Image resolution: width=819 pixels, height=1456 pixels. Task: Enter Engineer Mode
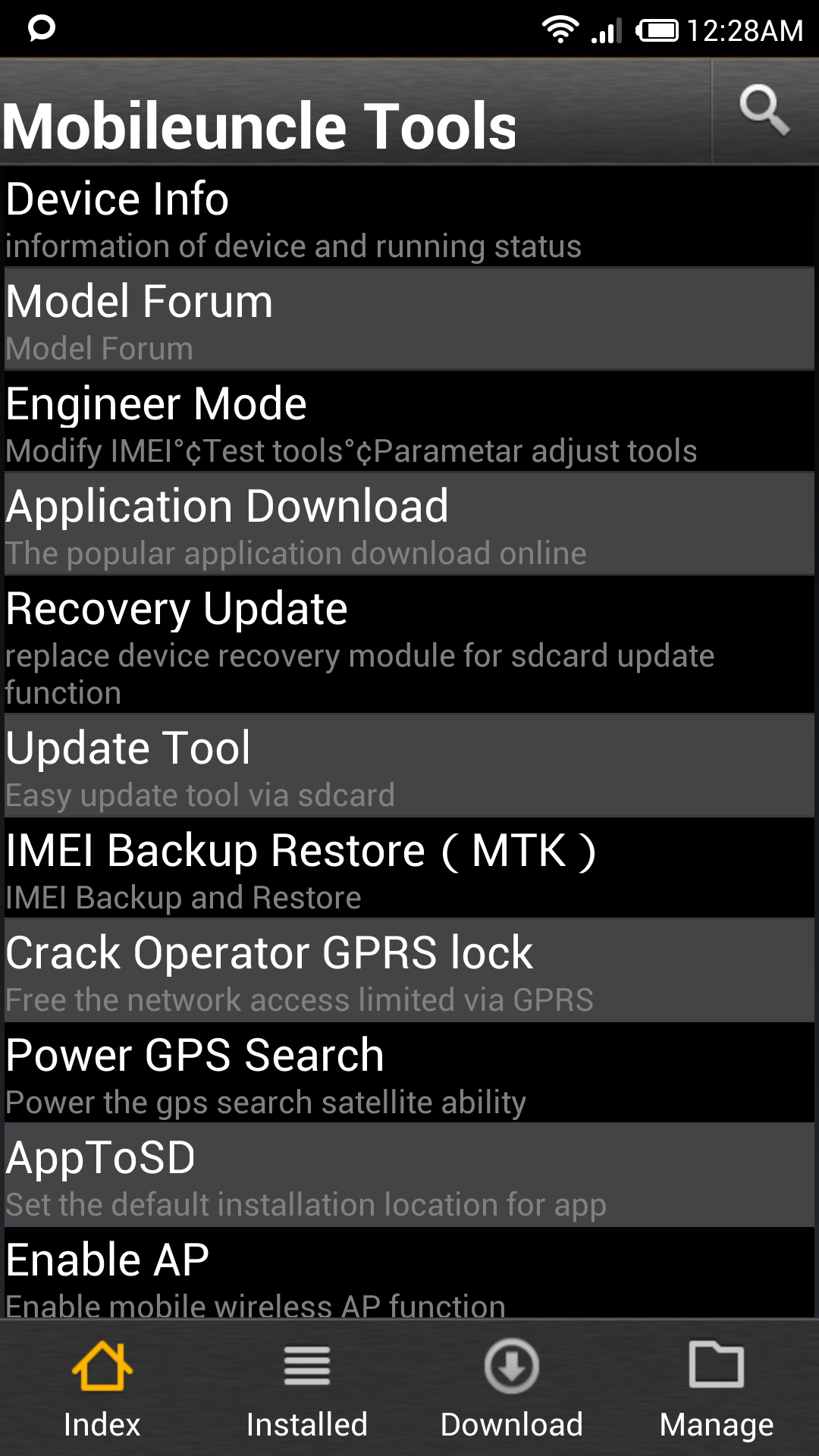(x=409, y=422)
